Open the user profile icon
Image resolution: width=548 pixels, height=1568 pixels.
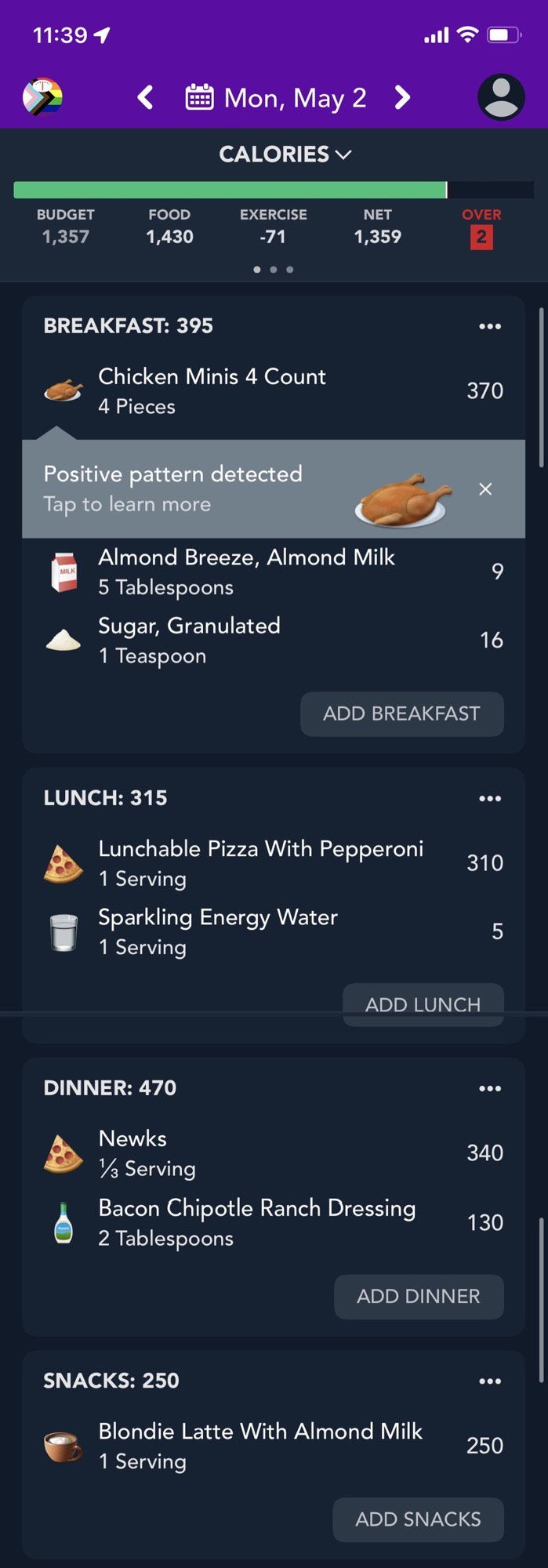click(x=501, y=97)
